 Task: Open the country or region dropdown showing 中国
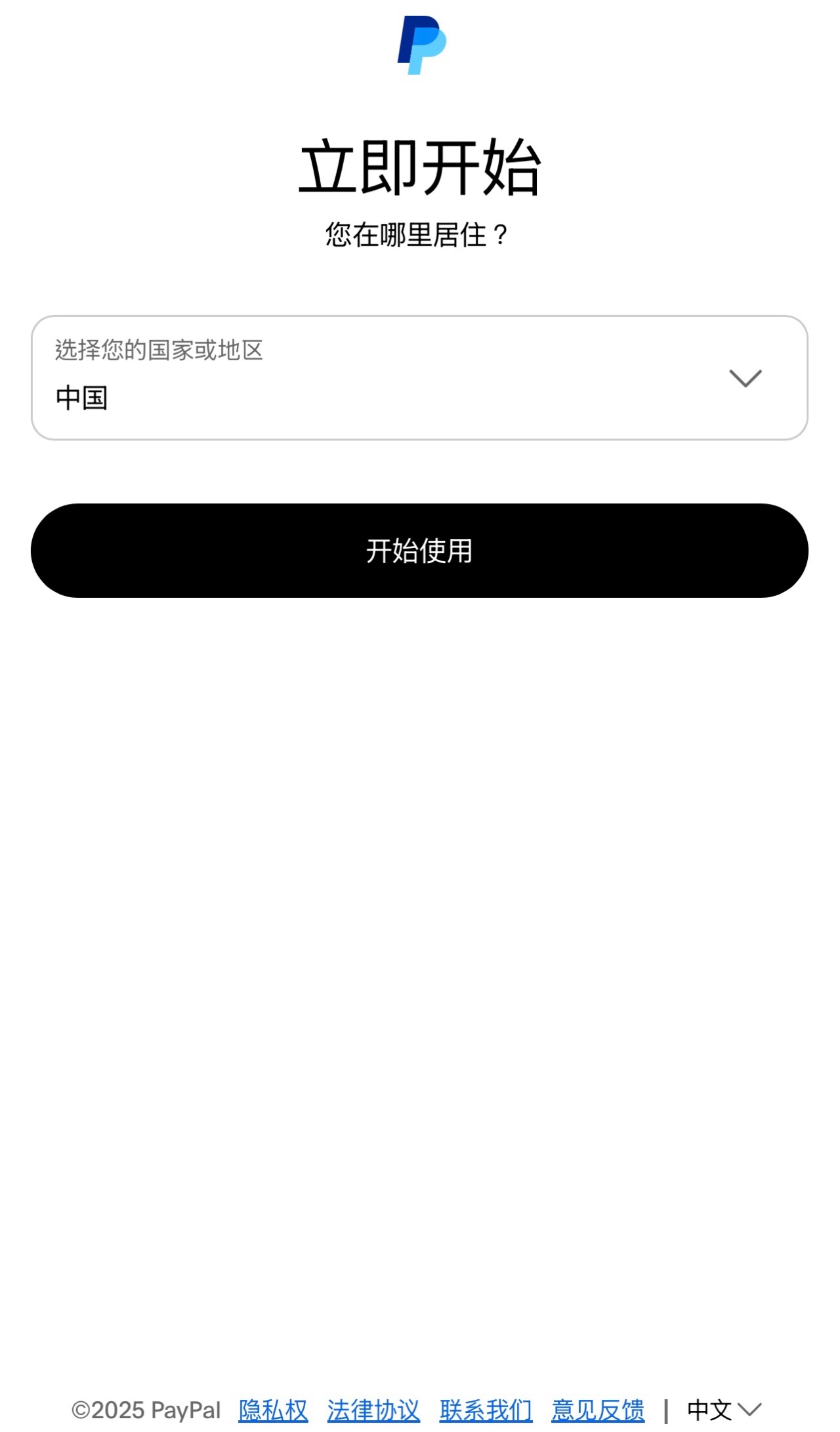point(419,378)
